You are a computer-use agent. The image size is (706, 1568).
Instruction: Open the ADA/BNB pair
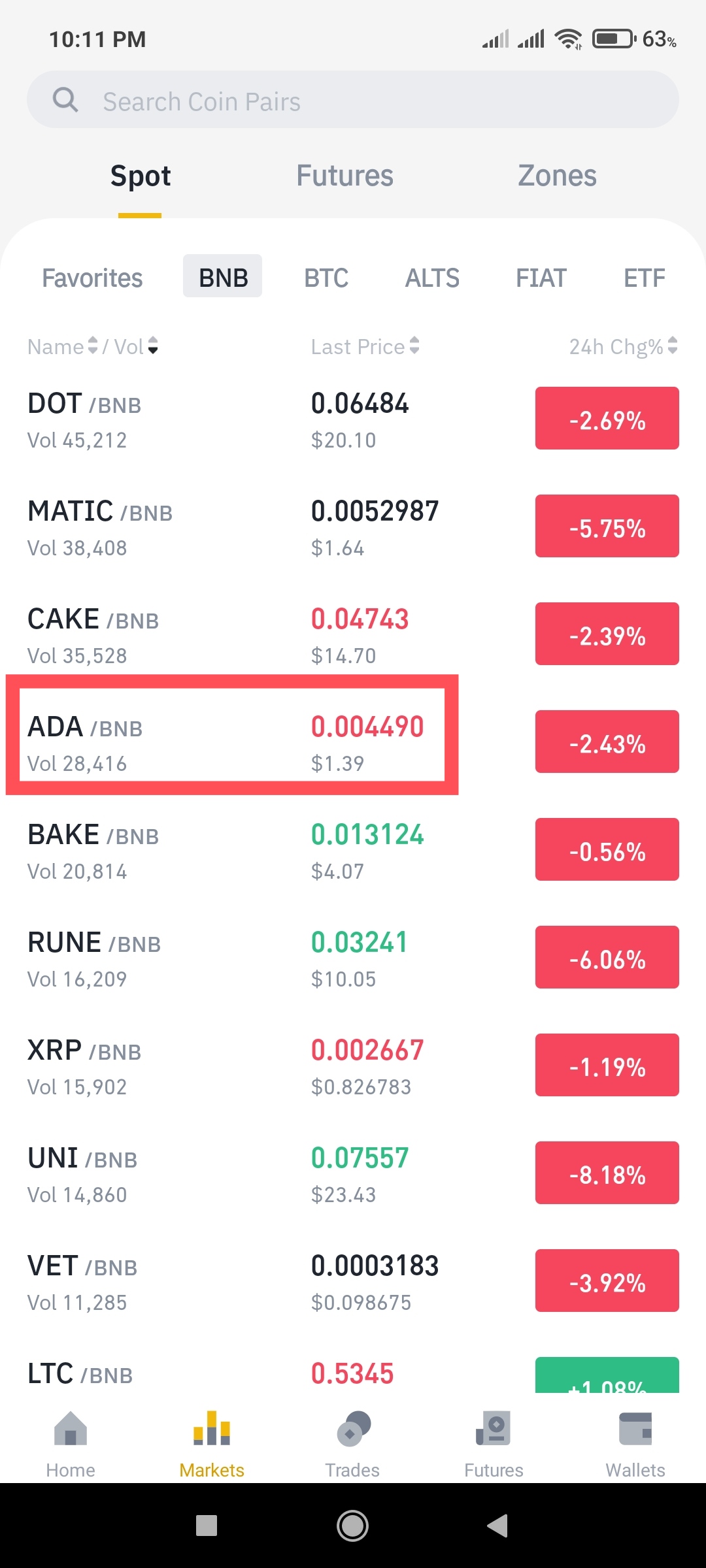[x=353, y=742]
